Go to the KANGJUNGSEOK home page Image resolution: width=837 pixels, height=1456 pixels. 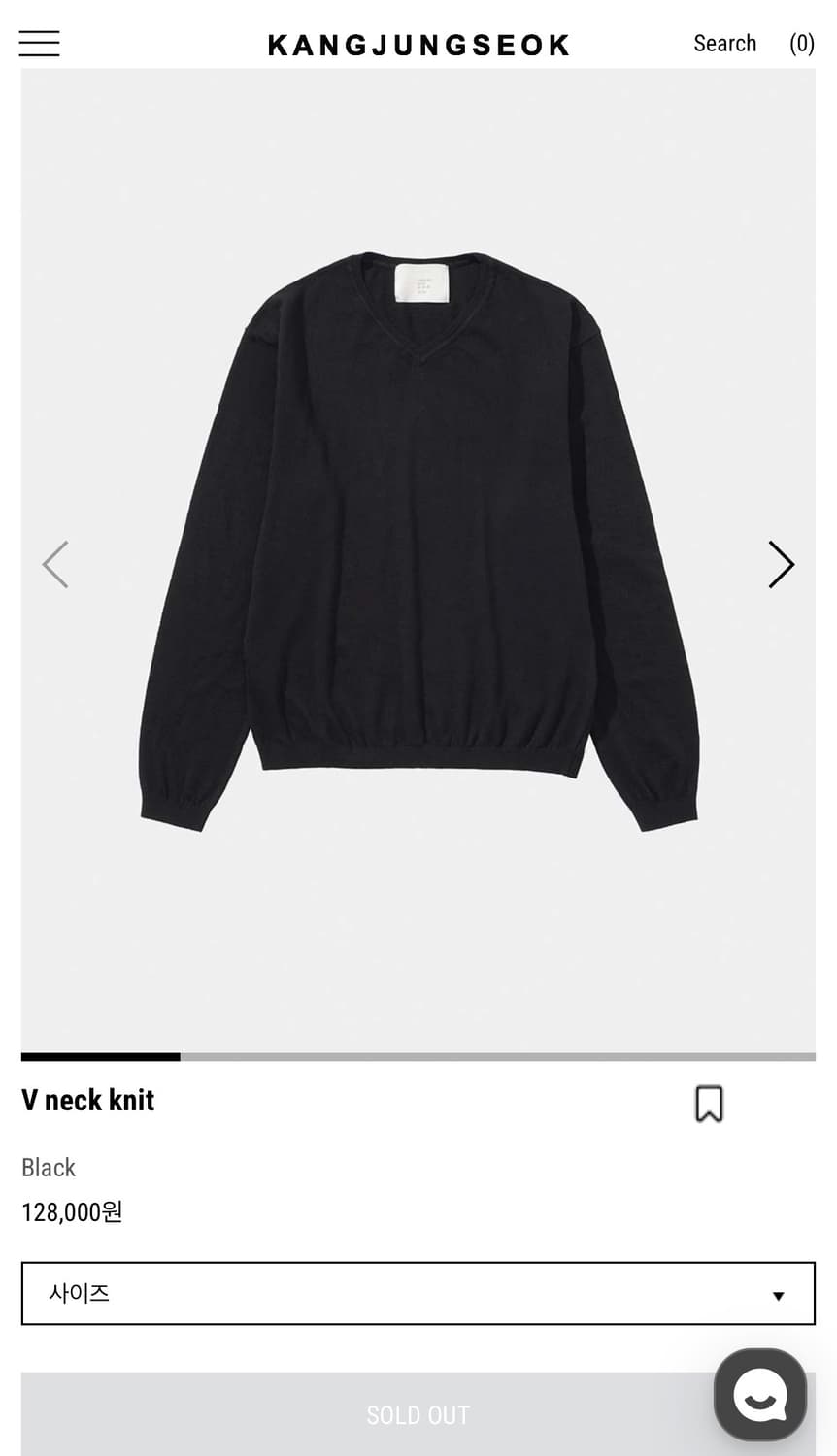tap(418, 45)
